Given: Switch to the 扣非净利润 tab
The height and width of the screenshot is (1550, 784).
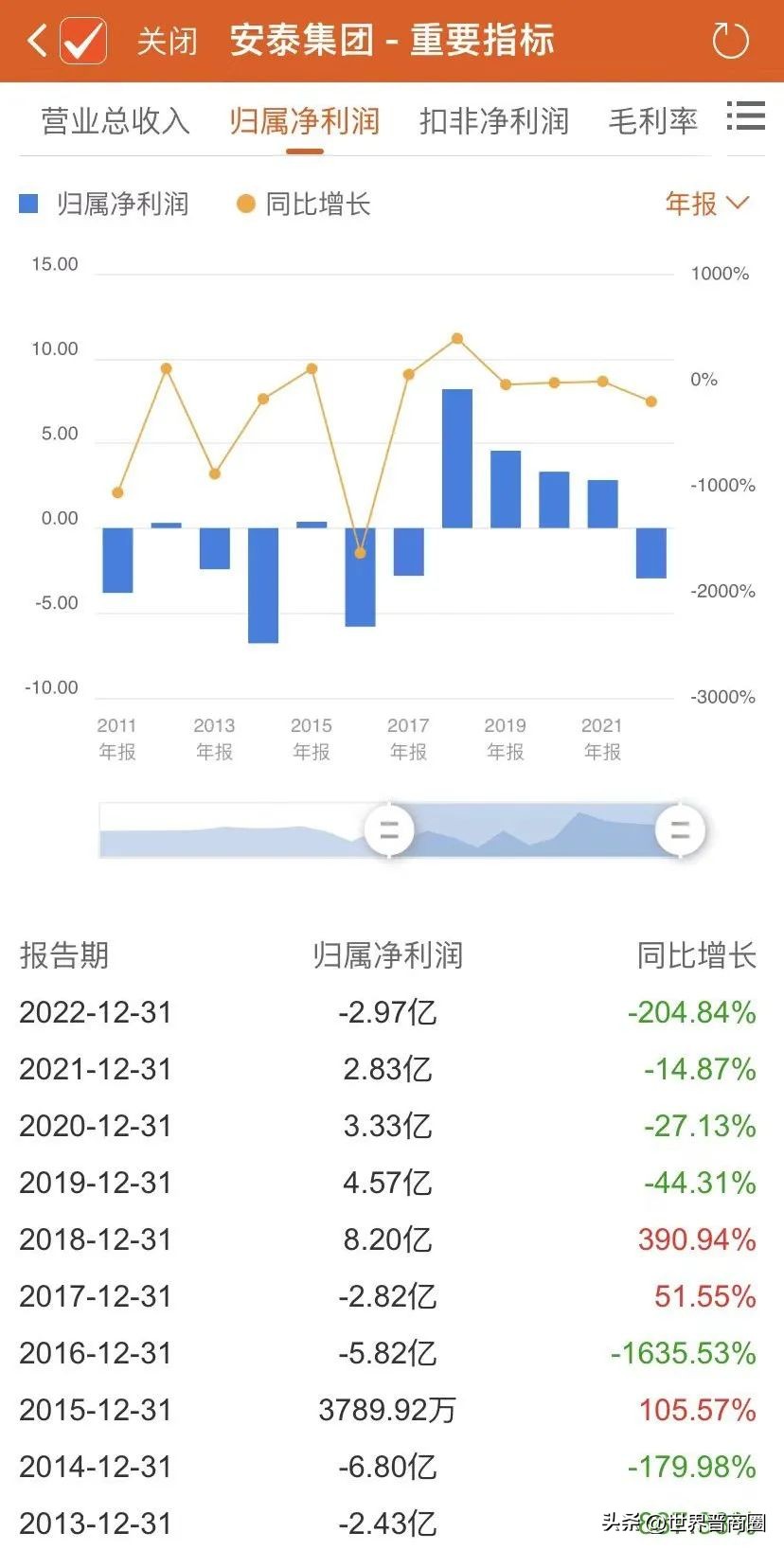Looking at the screenshot, I should point(495,120).
